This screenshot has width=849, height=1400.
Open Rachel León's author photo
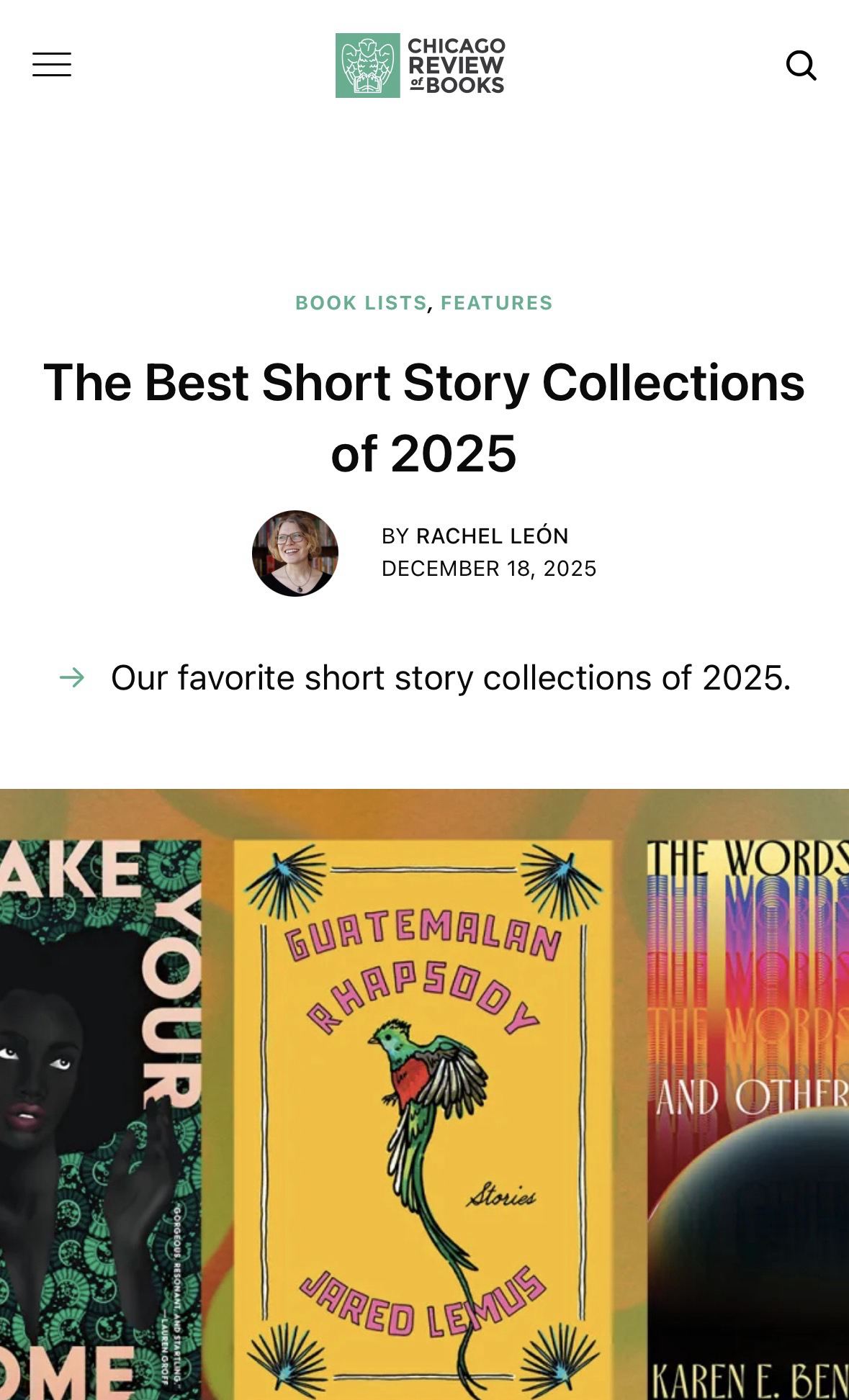click(x=295, y=554)
